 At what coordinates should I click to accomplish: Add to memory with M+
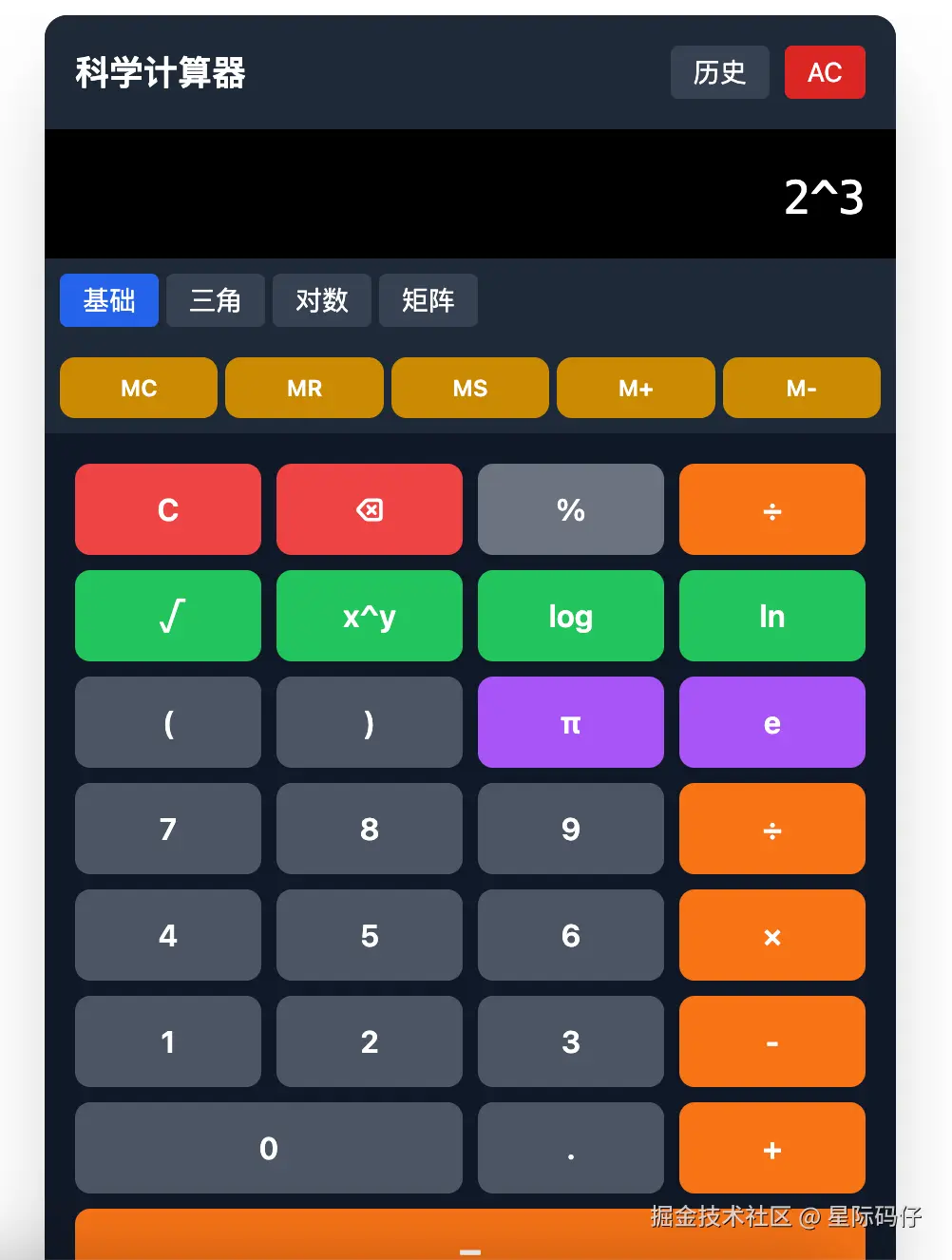pos(635,388)
